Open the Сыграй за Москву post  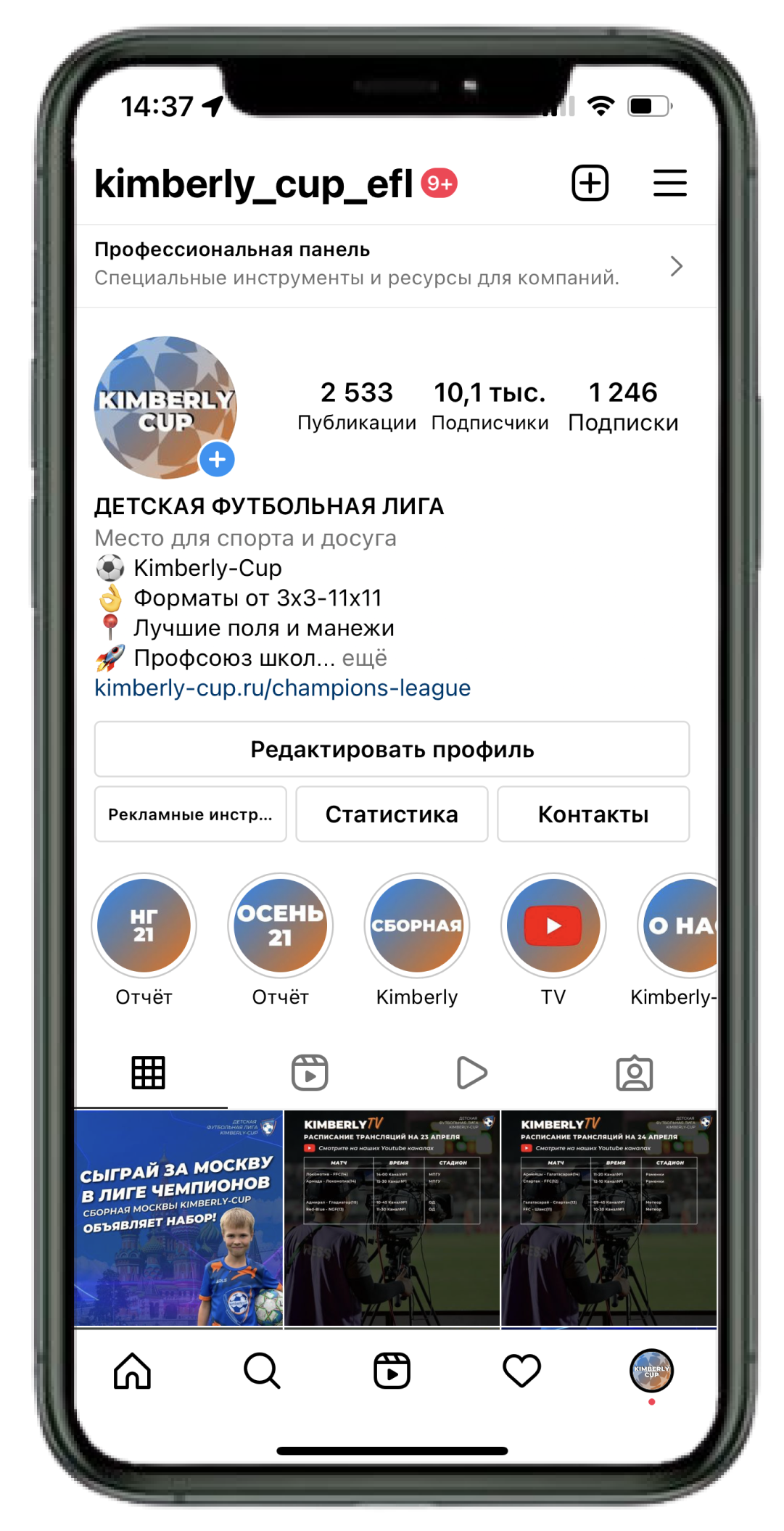click(x=178, y=1218)
